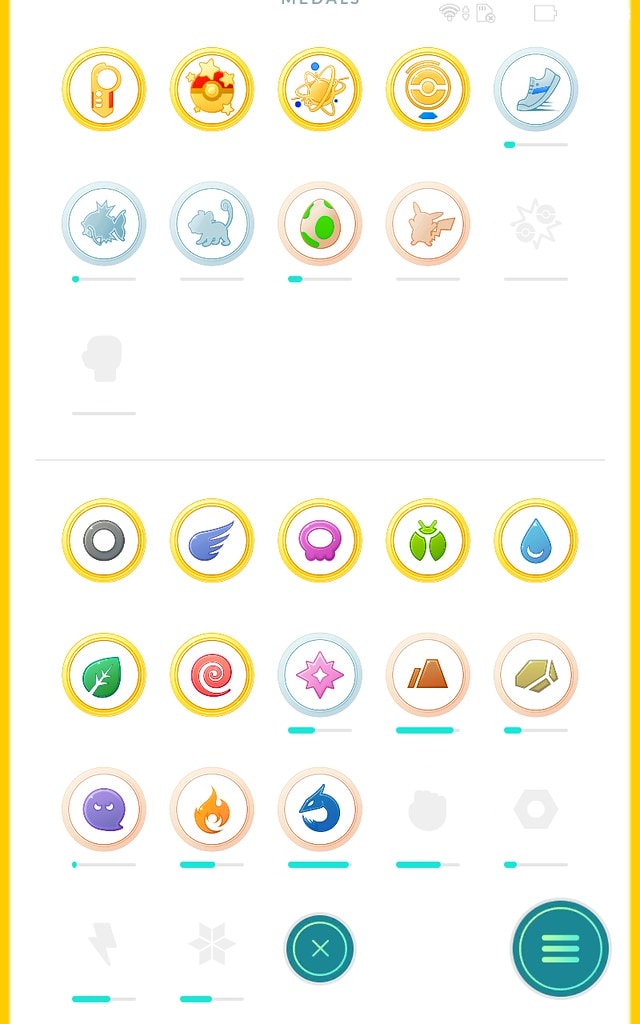Open the grass leaf type medal
Image resolution: width=640 pixels, height=1024 pixels.
point(104,675)
